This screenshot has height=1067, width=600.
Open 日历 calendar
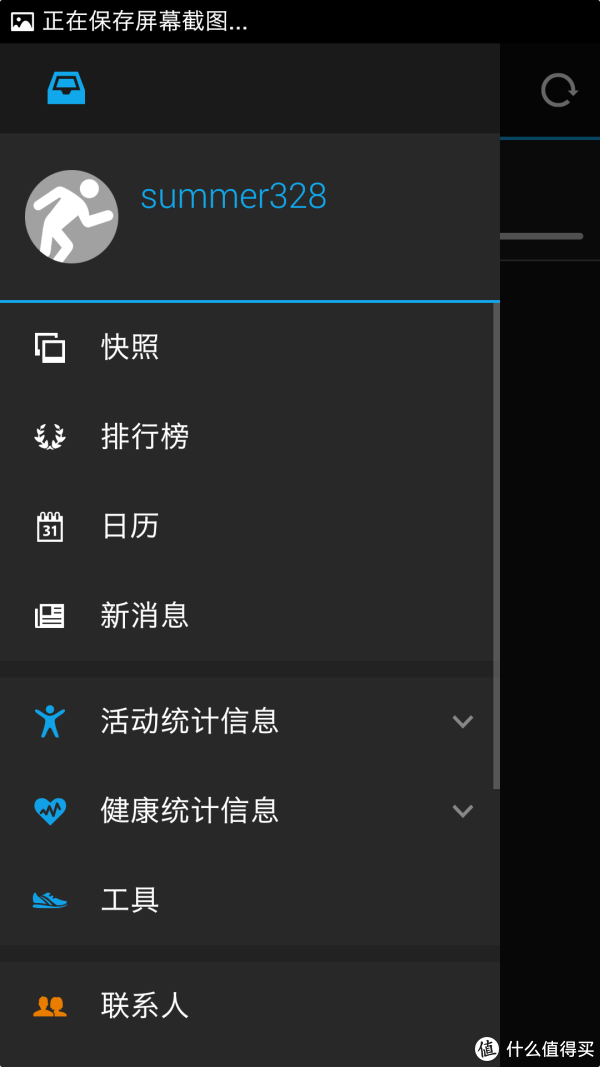pos(250,527)
